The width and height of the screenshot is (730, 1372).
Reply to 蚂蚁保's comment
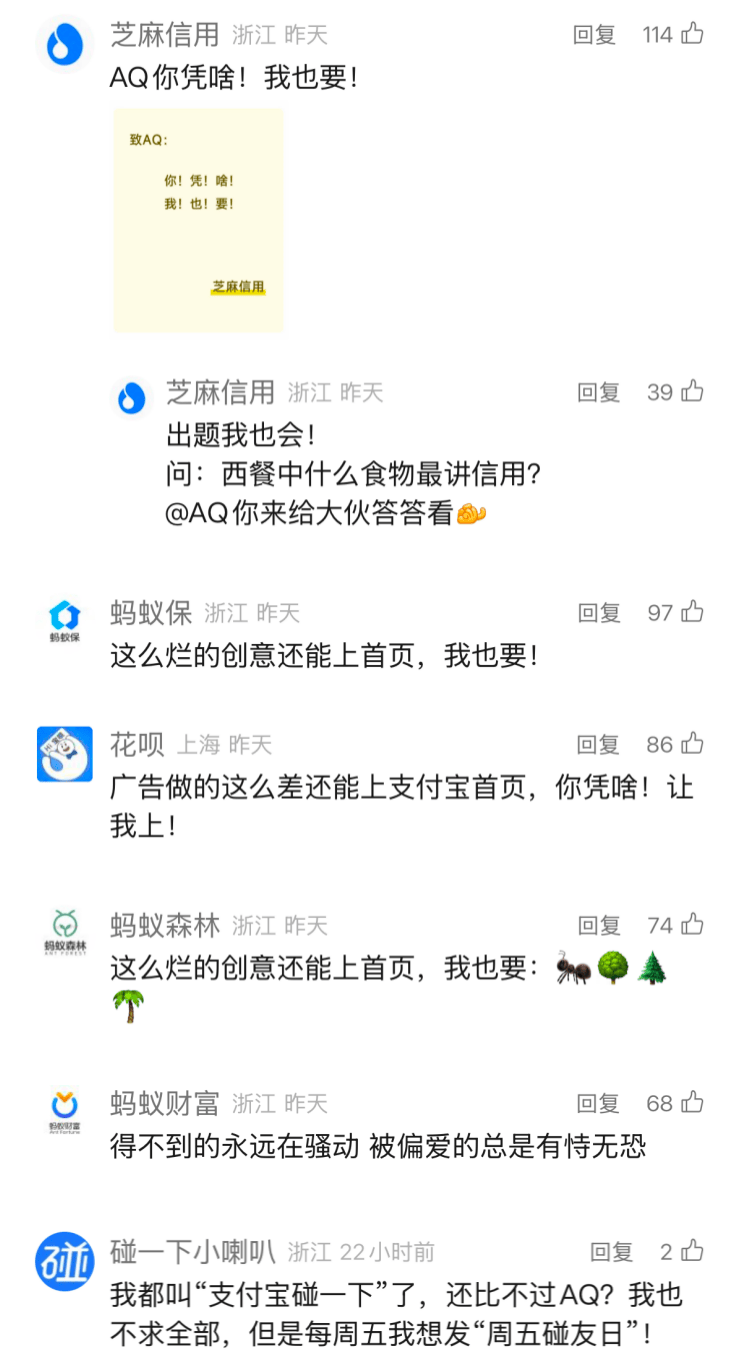pyautogui.click(x=598, y=612)
